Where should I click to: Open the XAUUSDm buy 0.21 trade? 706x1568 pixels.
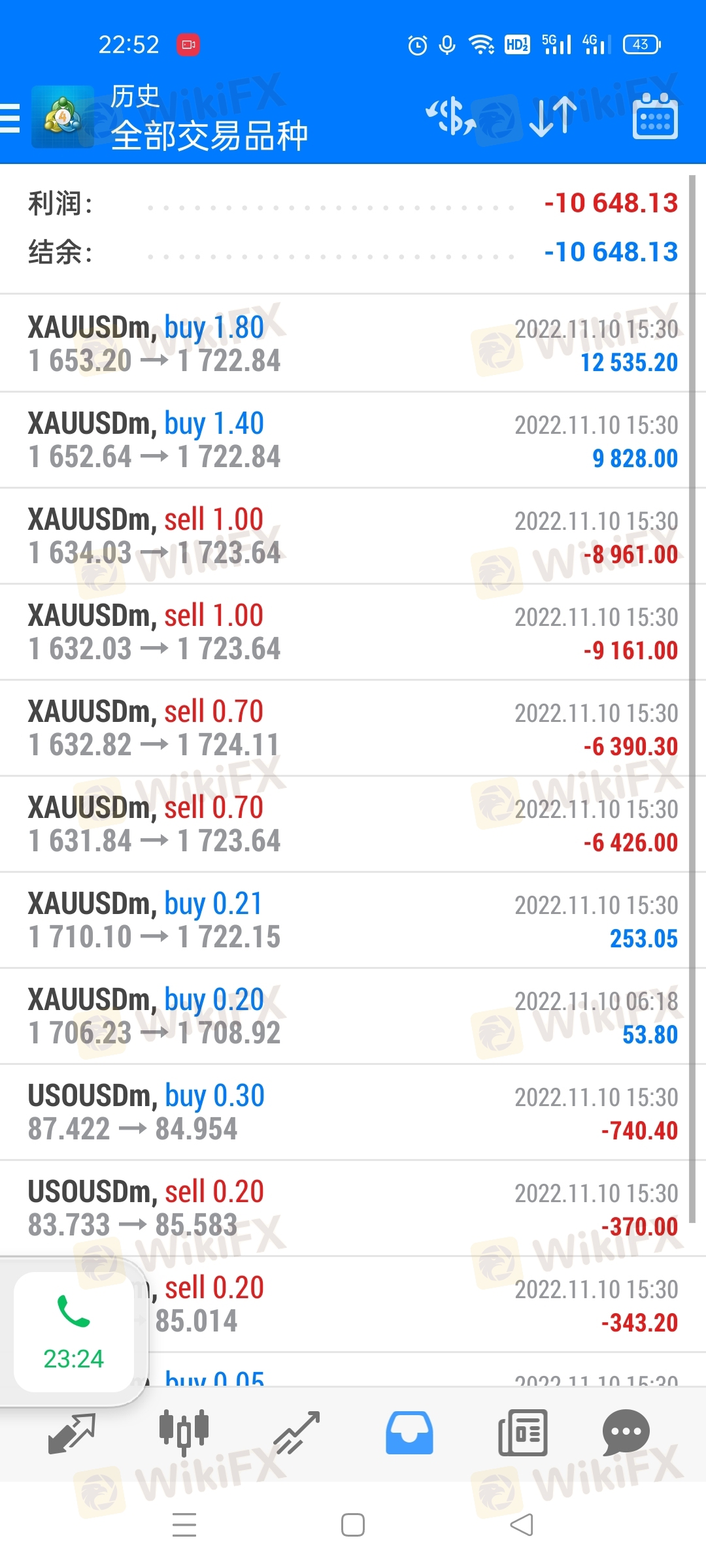click(x=353, y=920)
